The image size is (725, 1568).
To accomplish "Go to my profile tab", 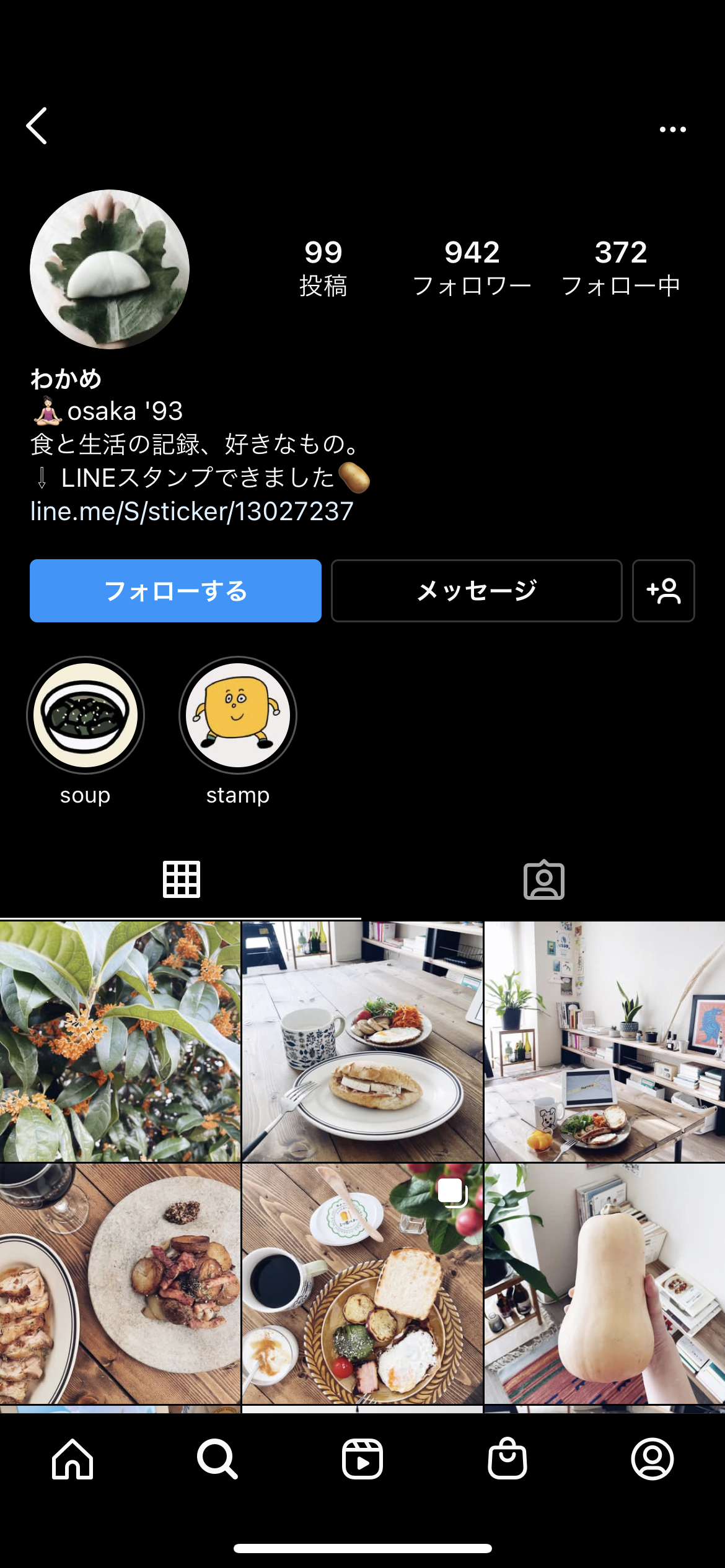I will [x=652, y=1459].
